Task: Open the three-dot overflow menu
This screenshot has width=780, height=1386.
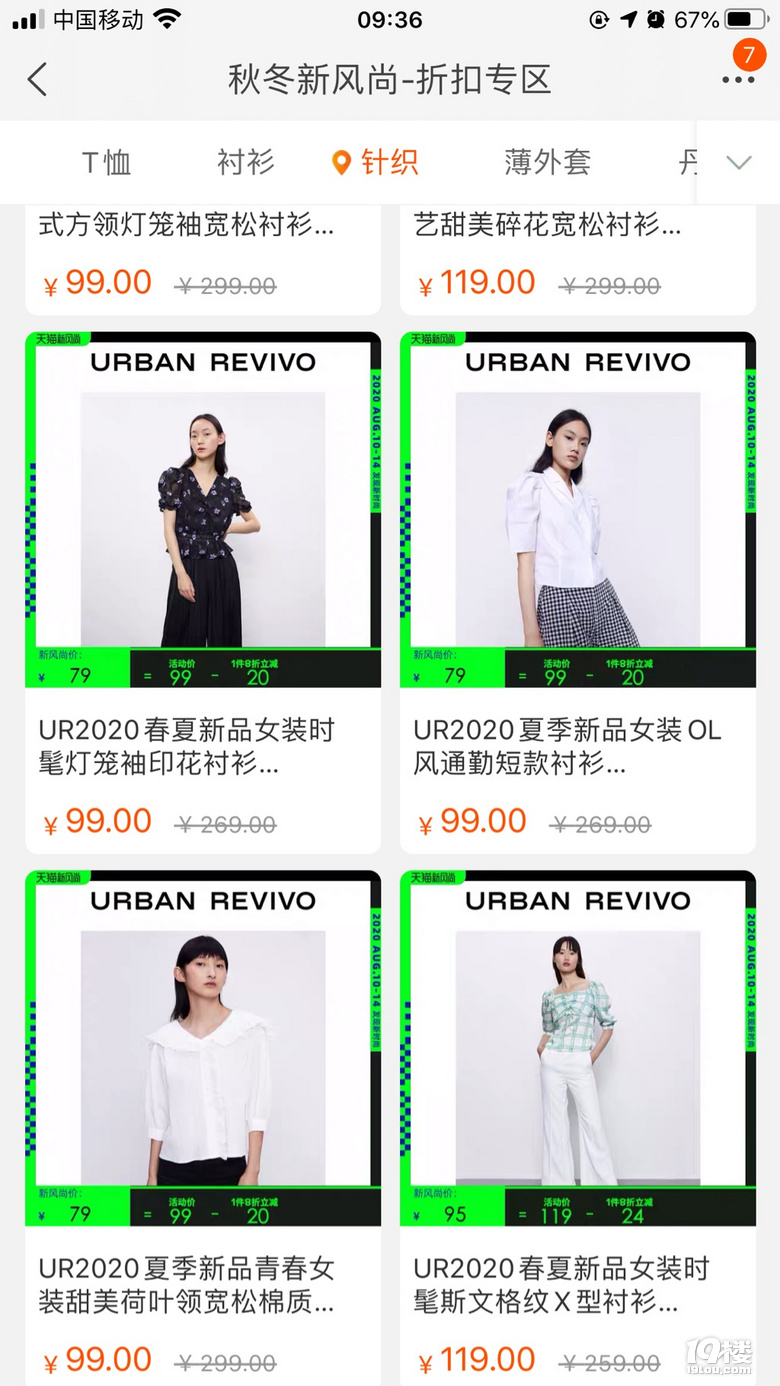Action: point(738,80)
